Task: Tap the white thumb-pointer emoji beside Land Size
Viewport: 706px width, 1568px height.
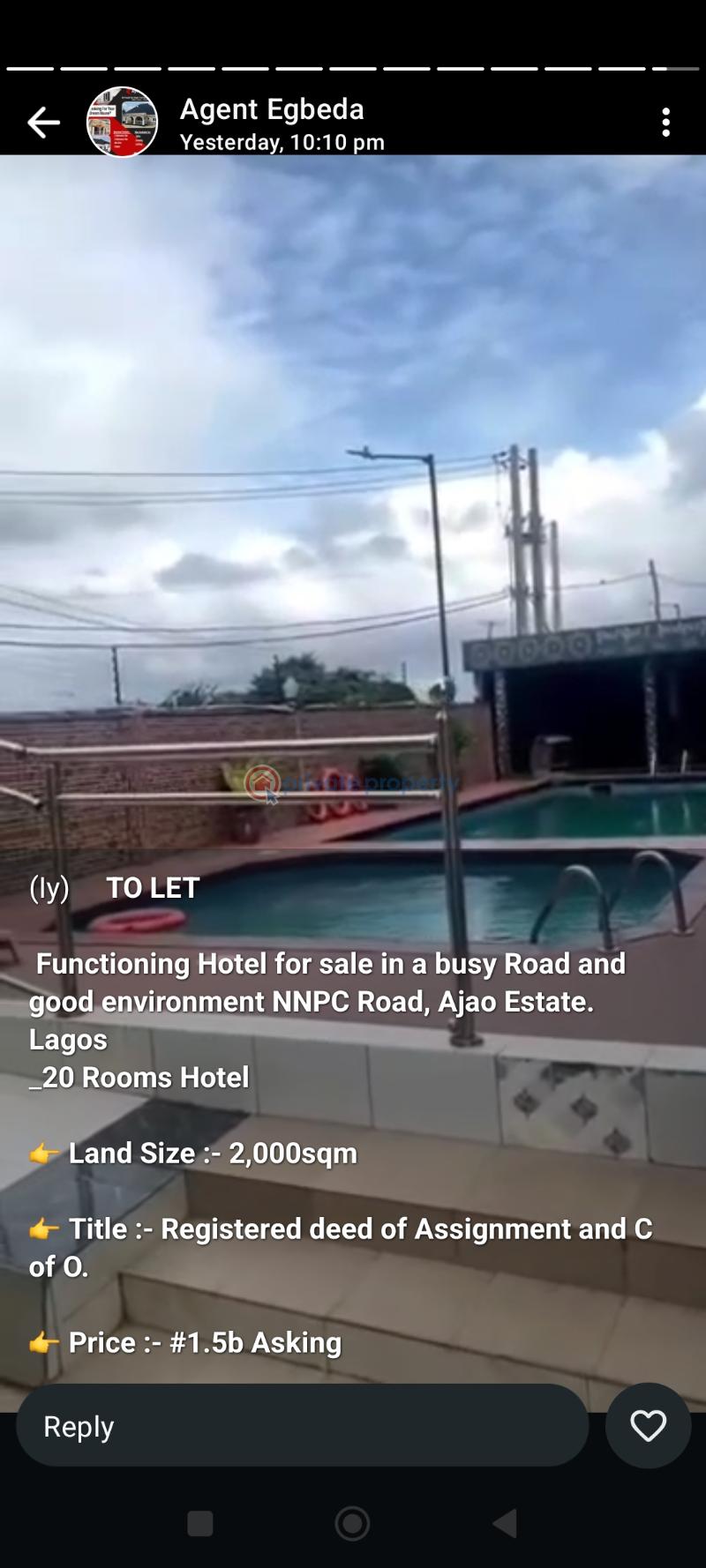Action: pos(42,1152)
